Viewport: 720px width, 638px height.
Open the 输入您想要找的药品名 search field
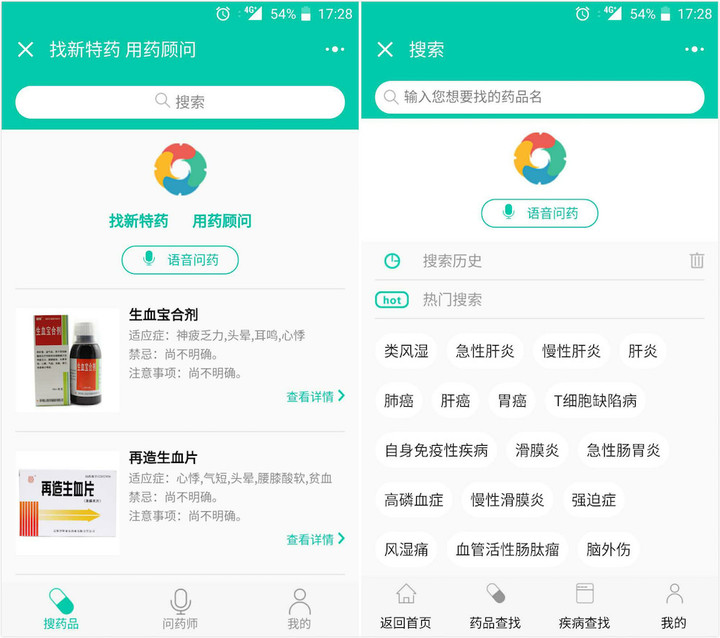coord(540,97)
